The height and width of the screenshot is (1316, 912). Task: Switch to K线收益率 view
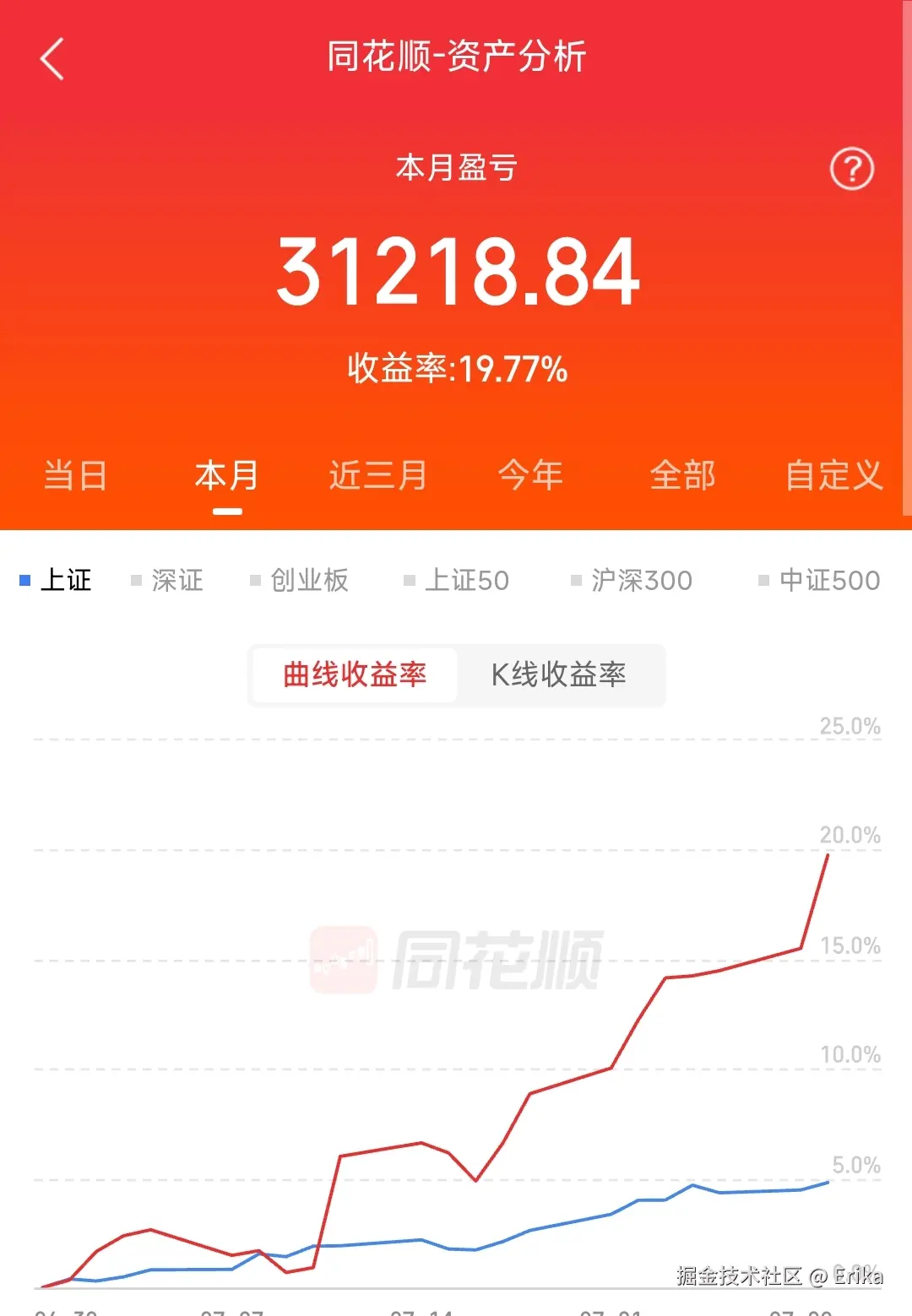pos(559,674)
